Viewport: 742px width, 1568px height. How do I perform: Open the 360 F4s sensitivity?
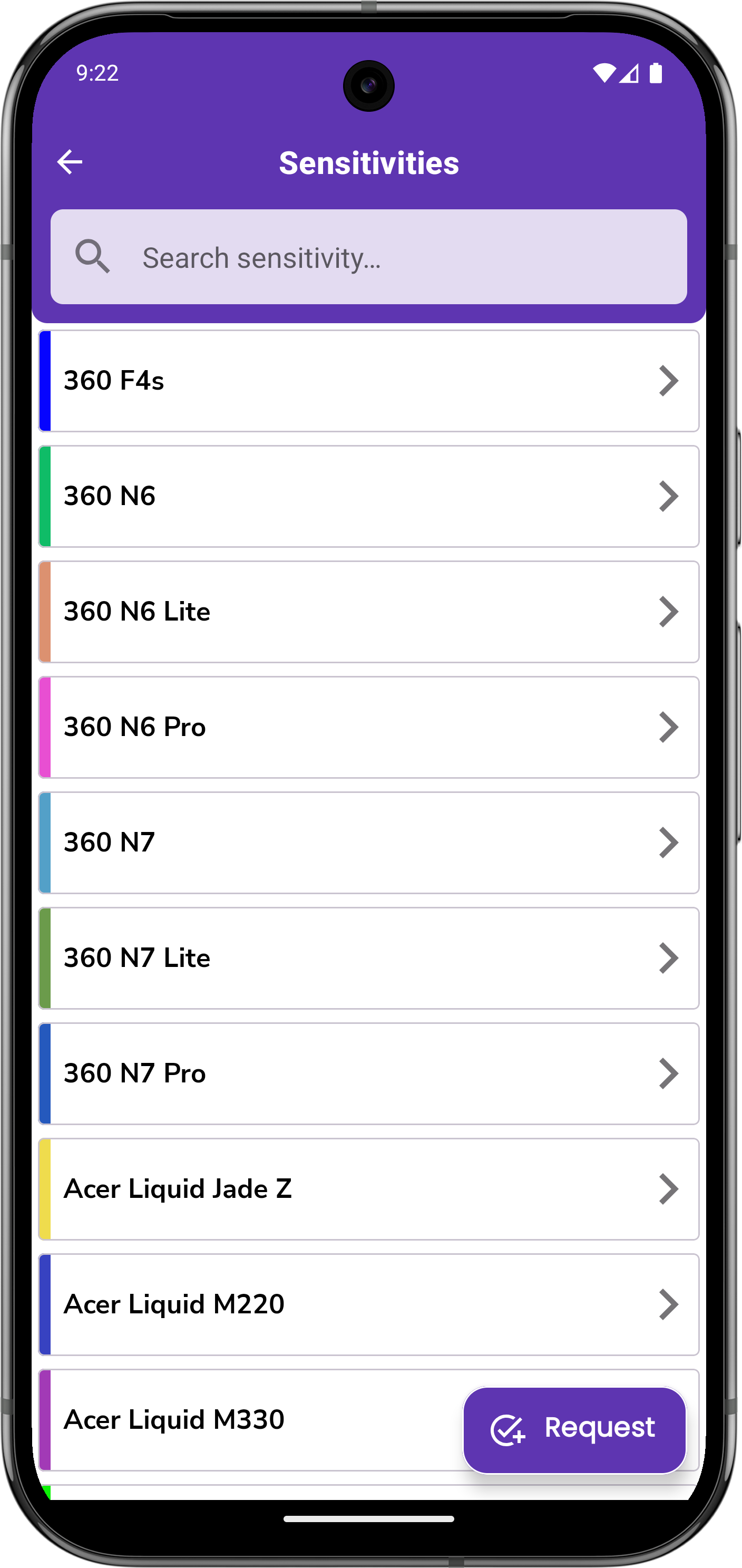368,381
